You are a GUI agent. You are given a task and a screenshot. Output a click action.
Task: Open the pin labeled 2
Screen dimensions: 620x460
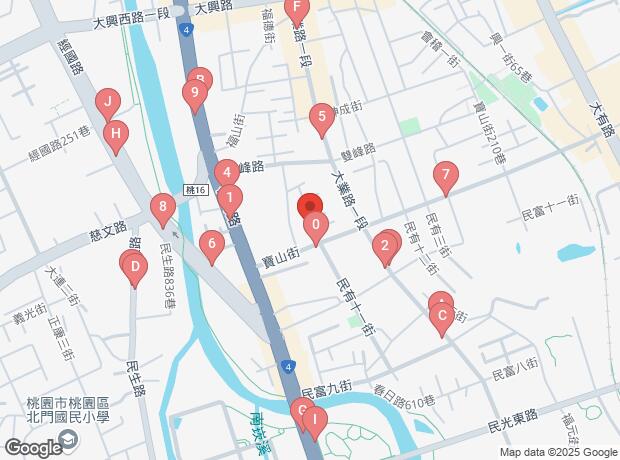(x=385, y=247)
